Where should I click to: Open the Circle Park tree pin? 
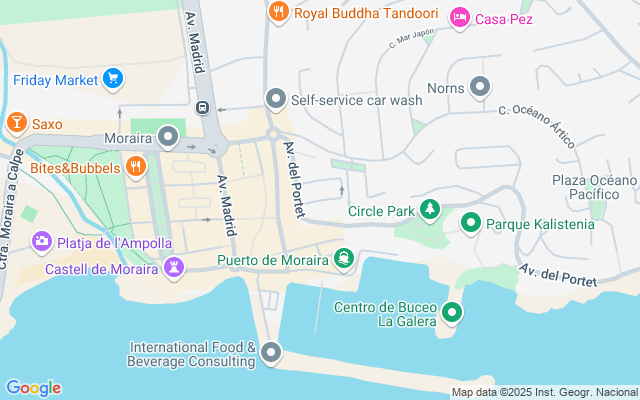430,210
